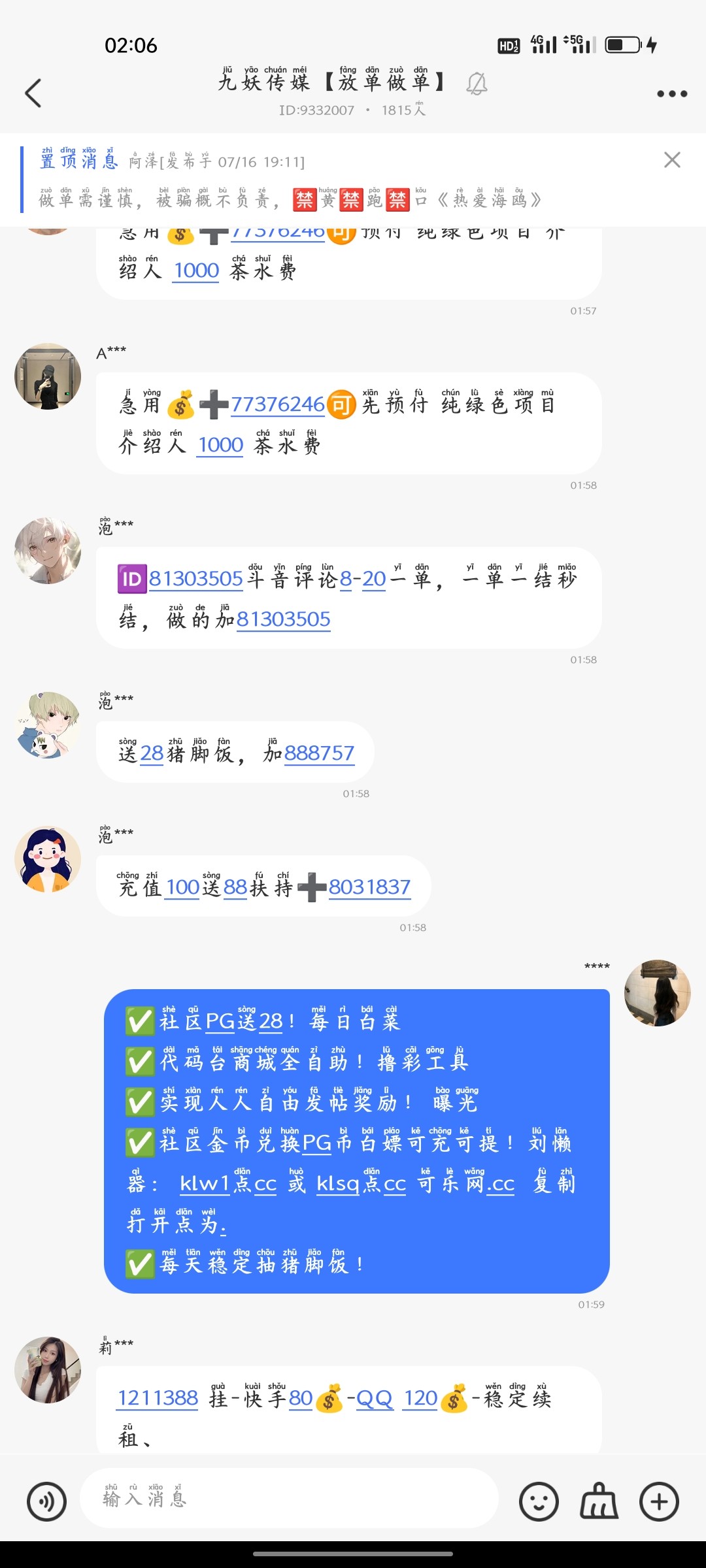The image size is (706, 1568).
Task: Open the avatar of user A***
Action: (46, 376)
